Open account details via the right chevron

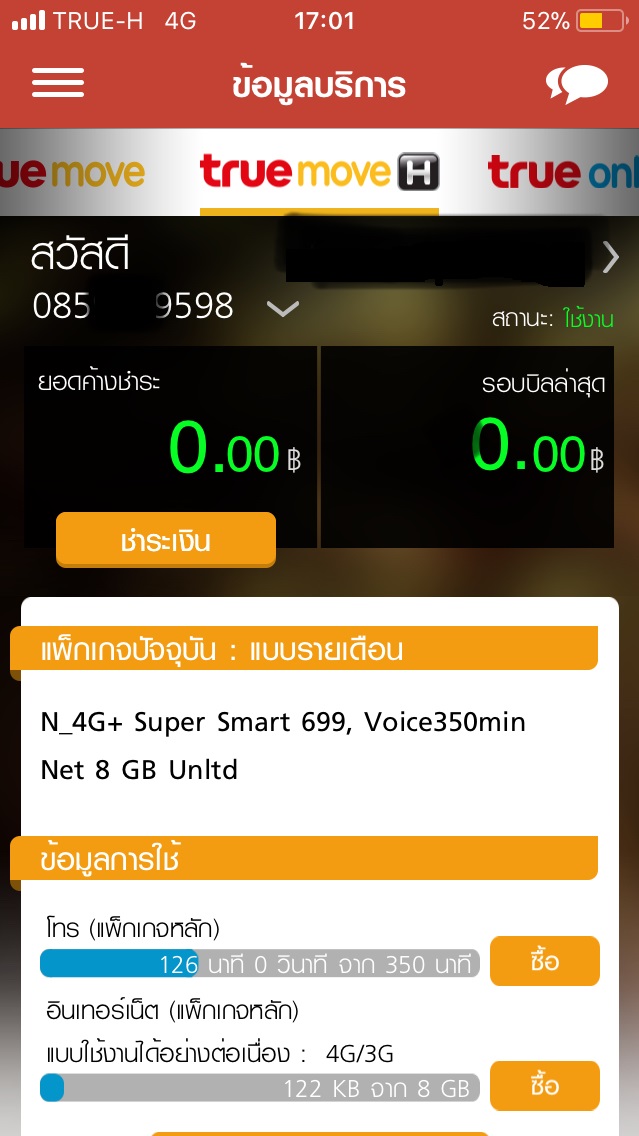tap(611, 258)
